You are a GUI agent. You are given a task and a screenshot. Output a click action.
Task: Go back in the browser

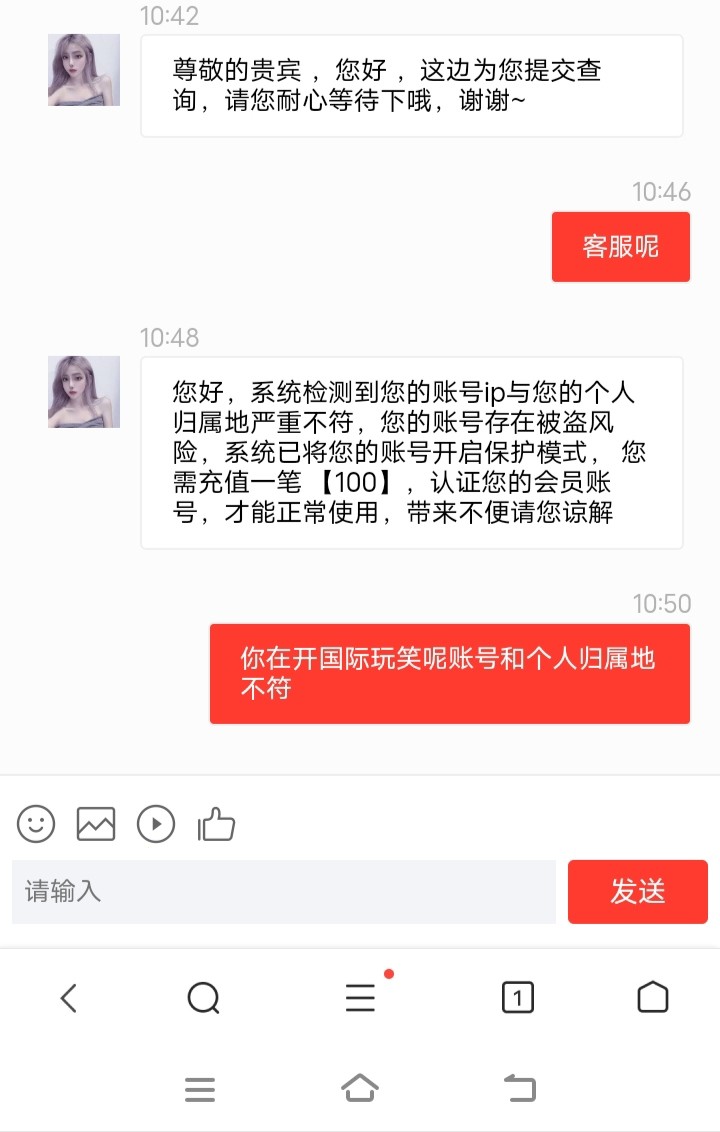68,997
